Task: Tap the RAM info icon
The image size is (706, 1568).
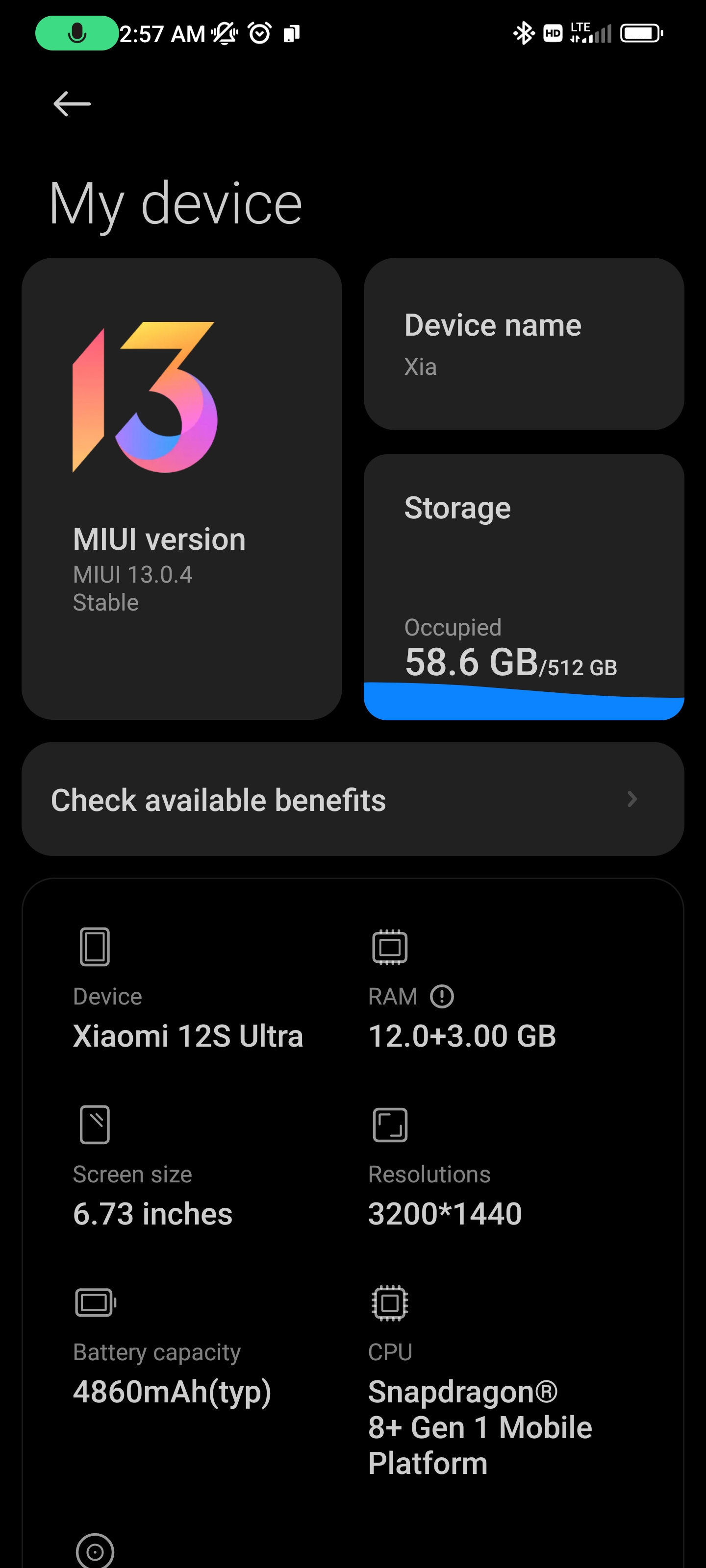Action: pos(442,997)
